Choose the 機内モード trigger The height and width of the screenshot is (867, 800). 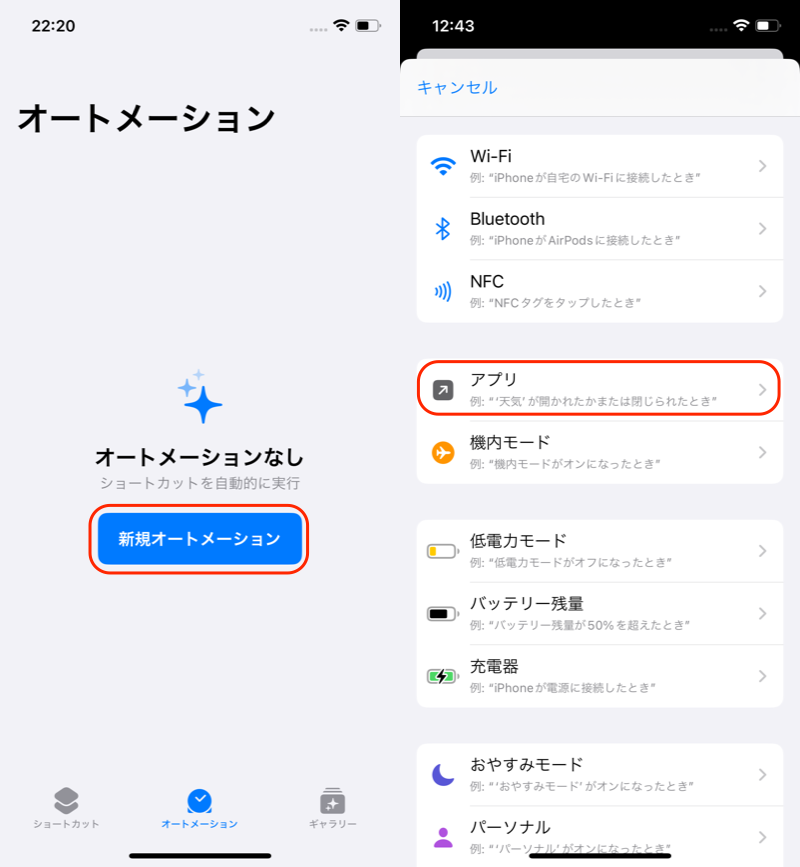click(x=598, y=452)
